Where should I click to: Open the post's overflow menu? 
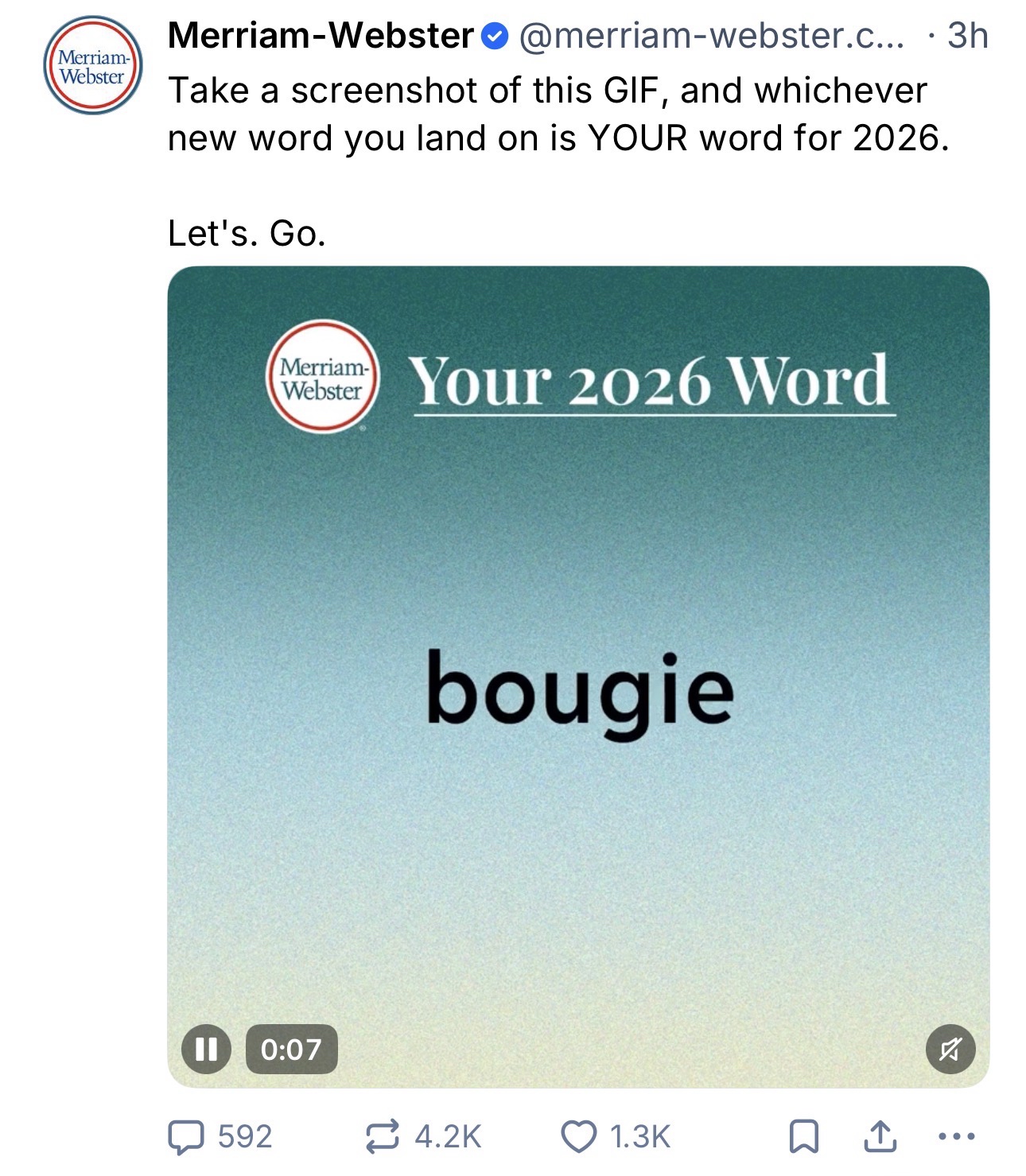pyautogui.click(x=956, y=1136)
